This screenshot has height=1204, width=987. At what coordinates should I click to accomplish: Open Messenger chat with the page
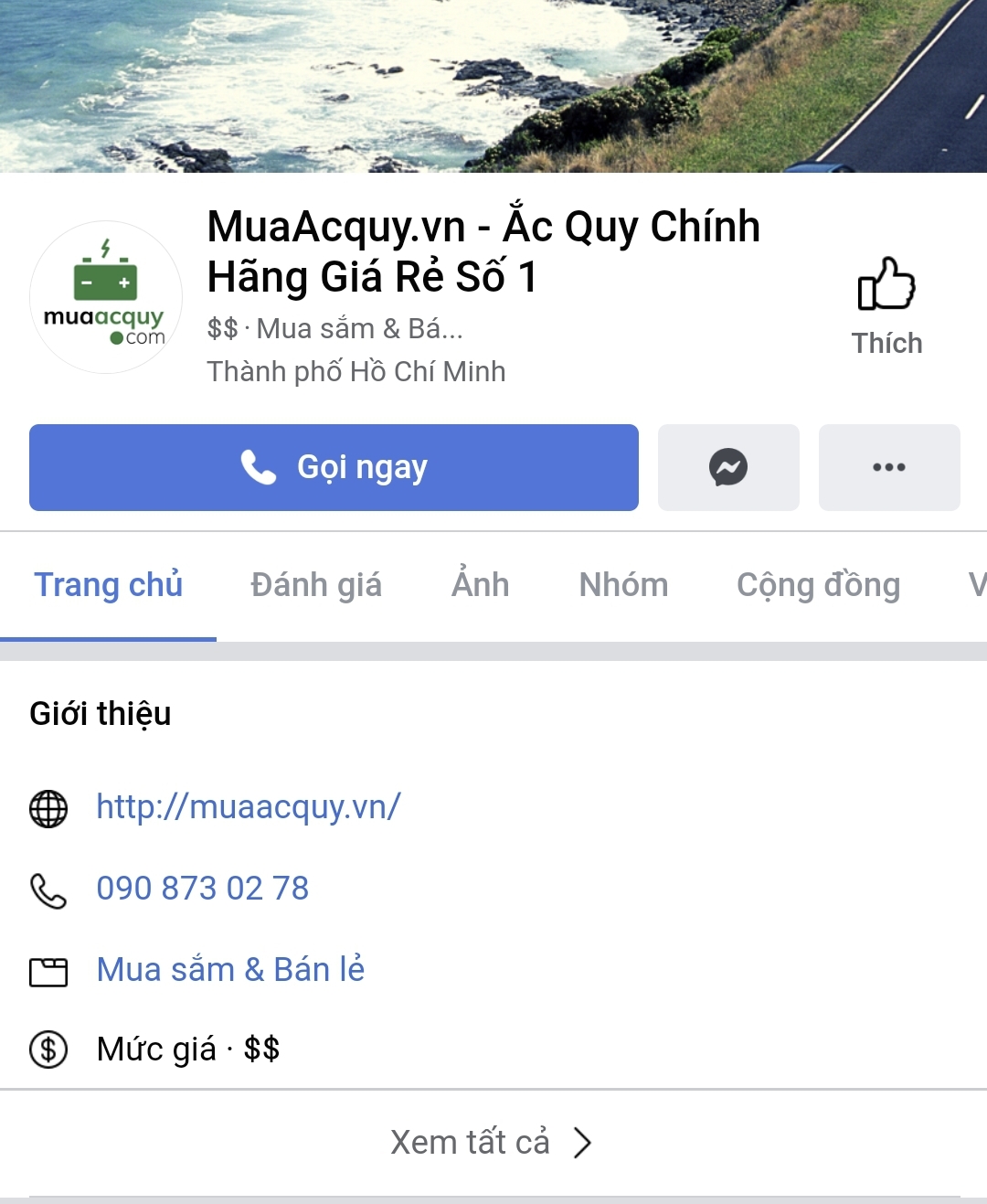point(728,467)
